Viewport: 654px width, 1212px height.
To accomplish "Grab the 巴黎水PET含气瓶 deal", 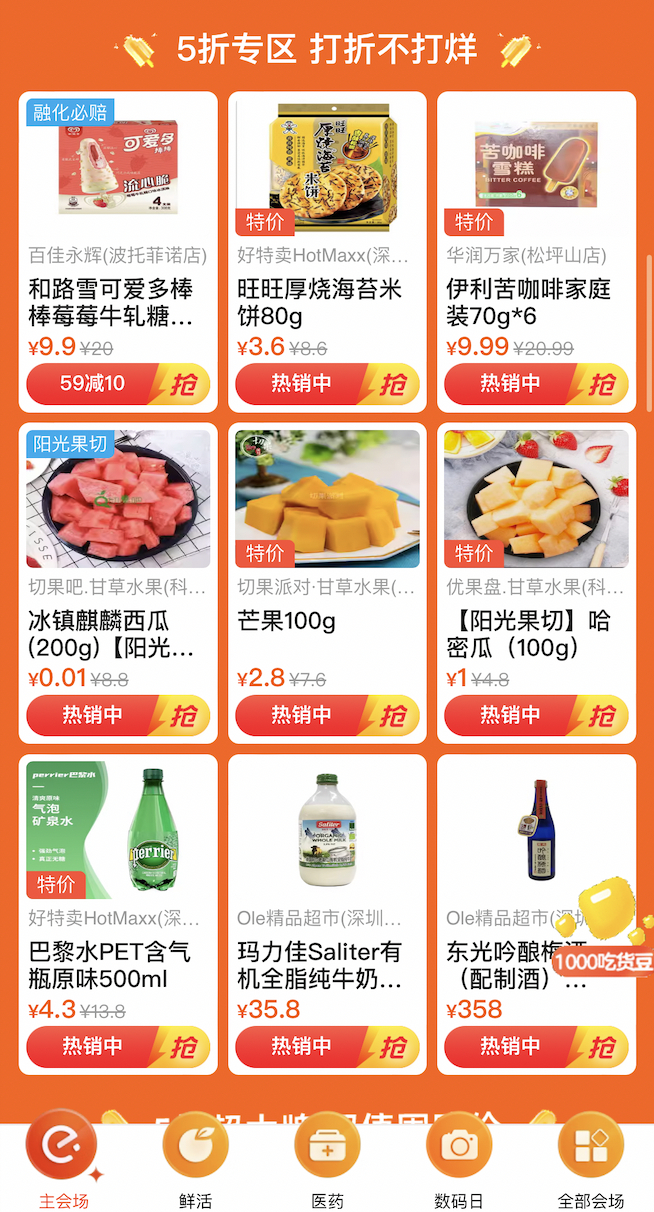I will point(118,1046).
